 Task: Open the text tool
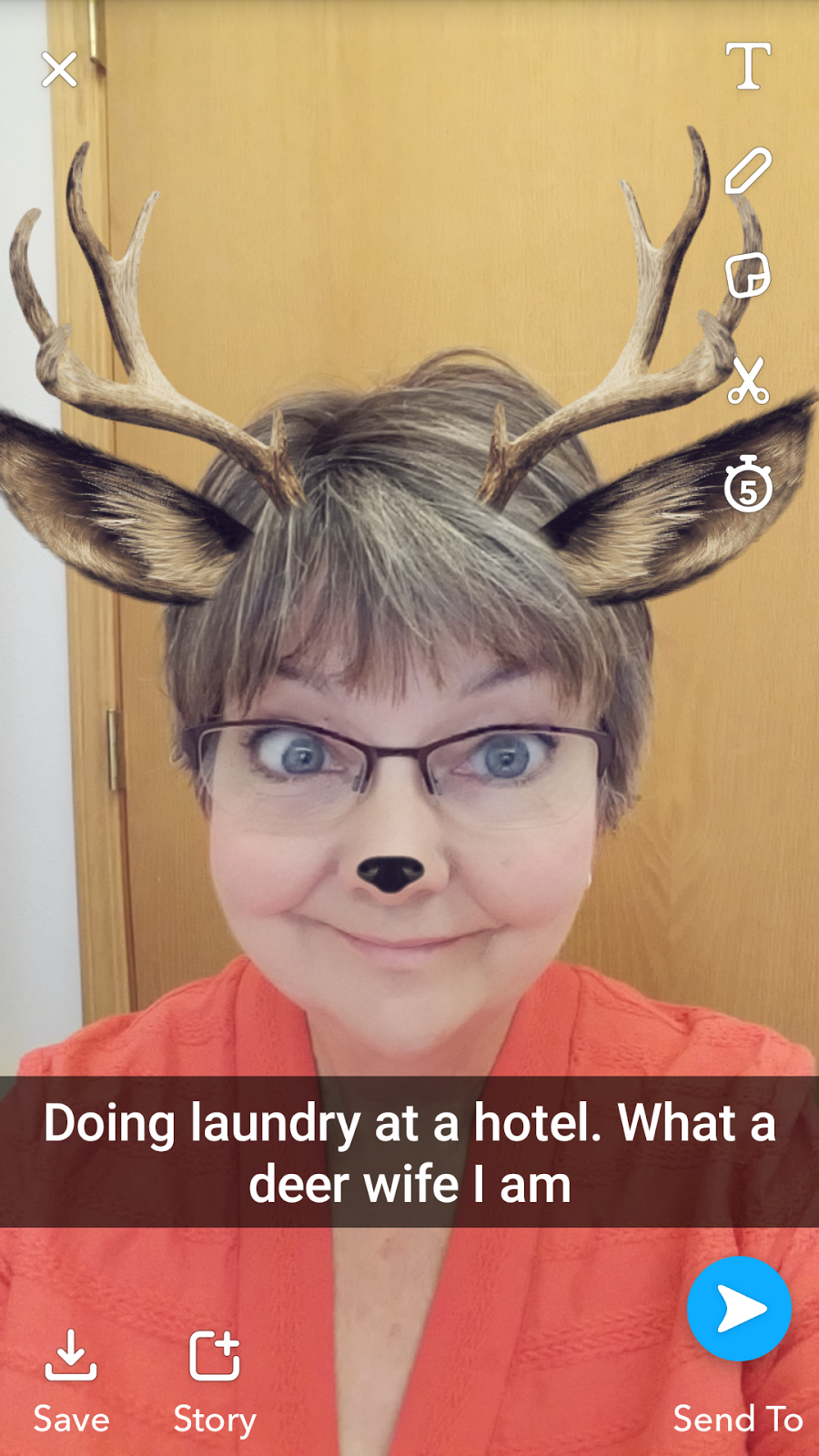click(748, 66)
